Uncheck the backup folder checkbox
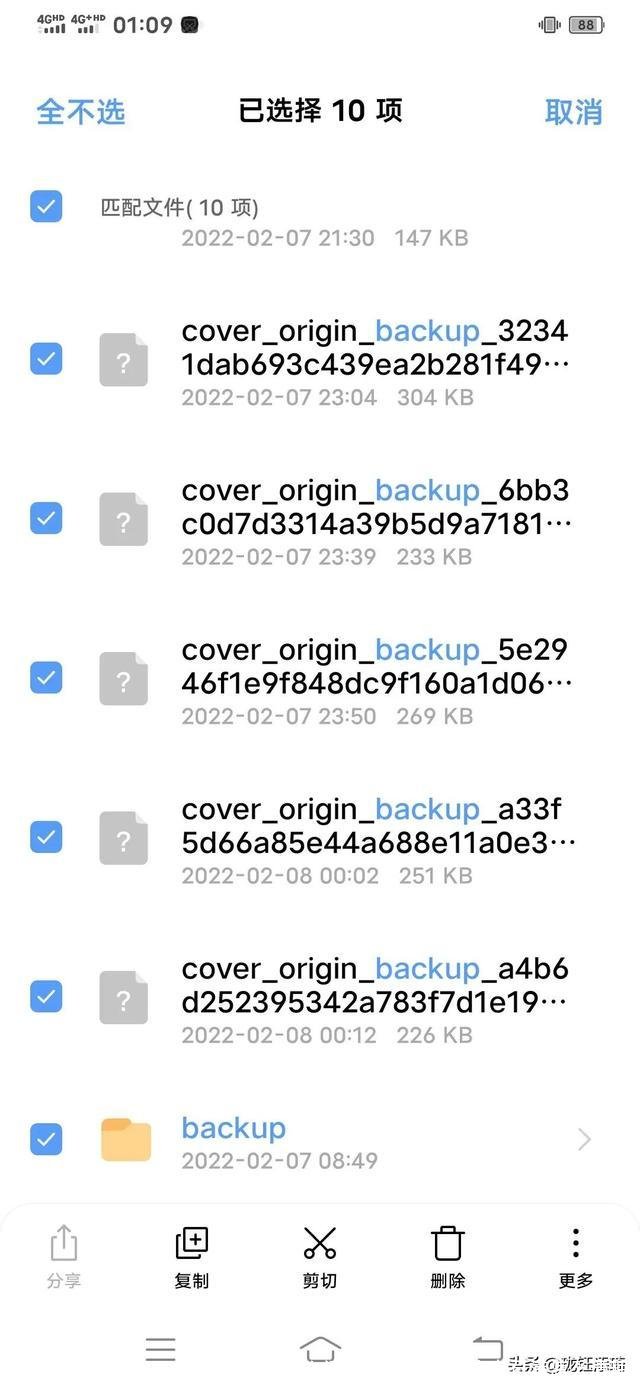 (46, 1139)
